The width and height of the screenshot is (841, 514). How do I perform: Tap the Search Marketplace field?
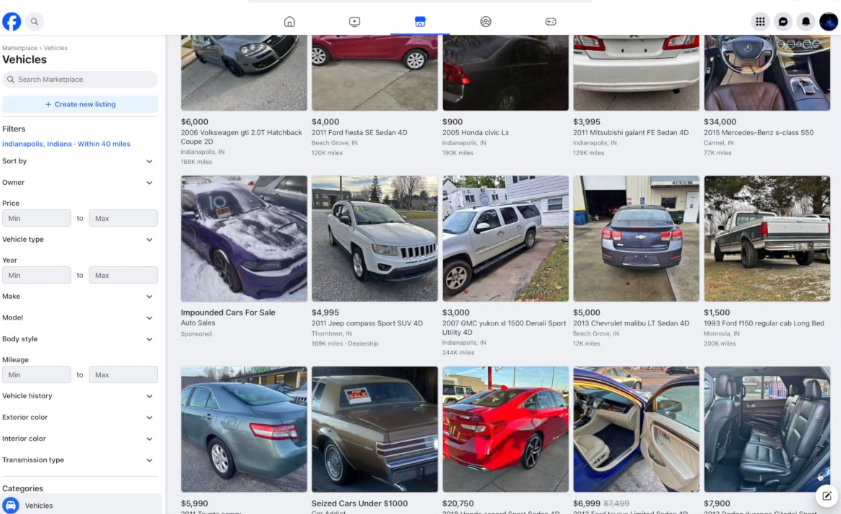coord(80,79)
